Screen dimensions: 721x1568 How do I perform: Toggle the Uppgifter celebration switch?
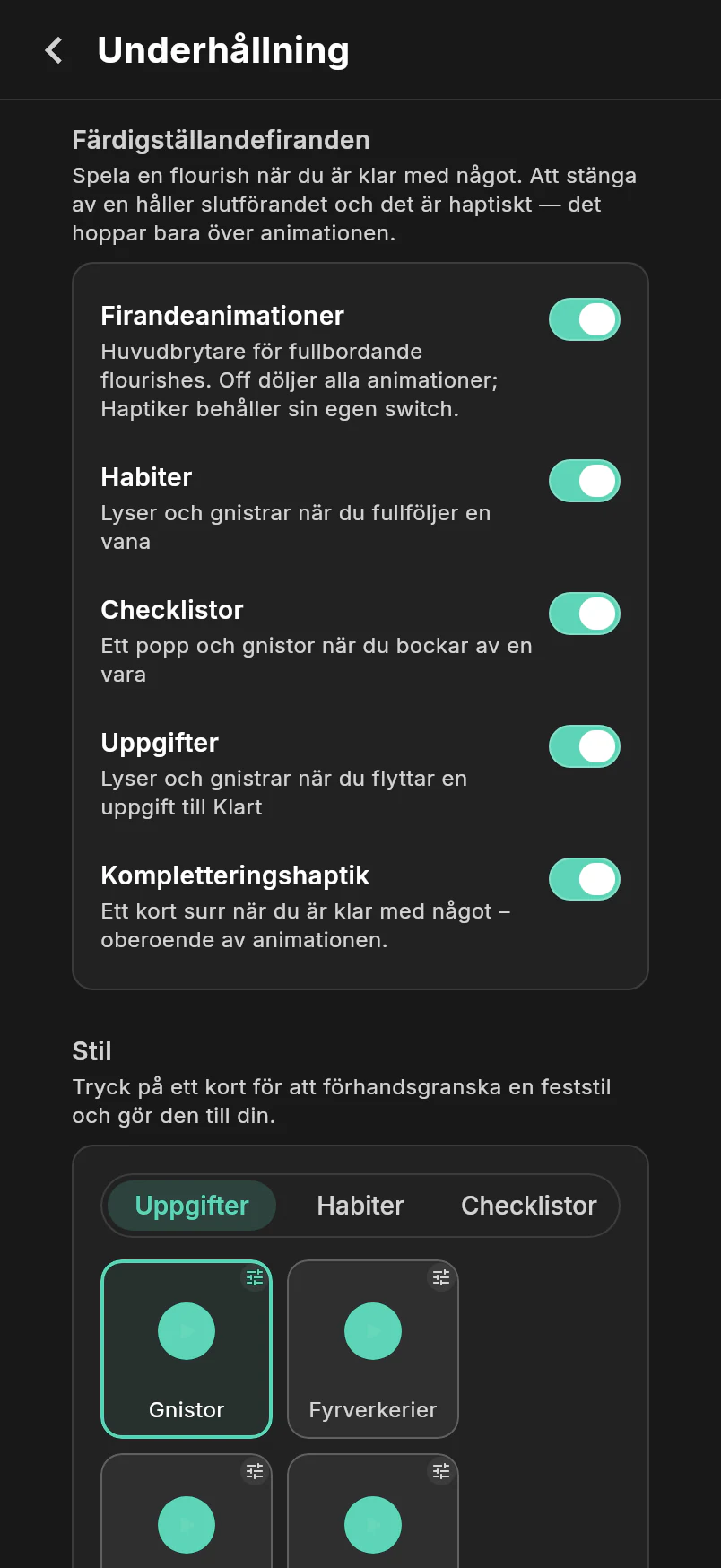[x=585, y=746]
